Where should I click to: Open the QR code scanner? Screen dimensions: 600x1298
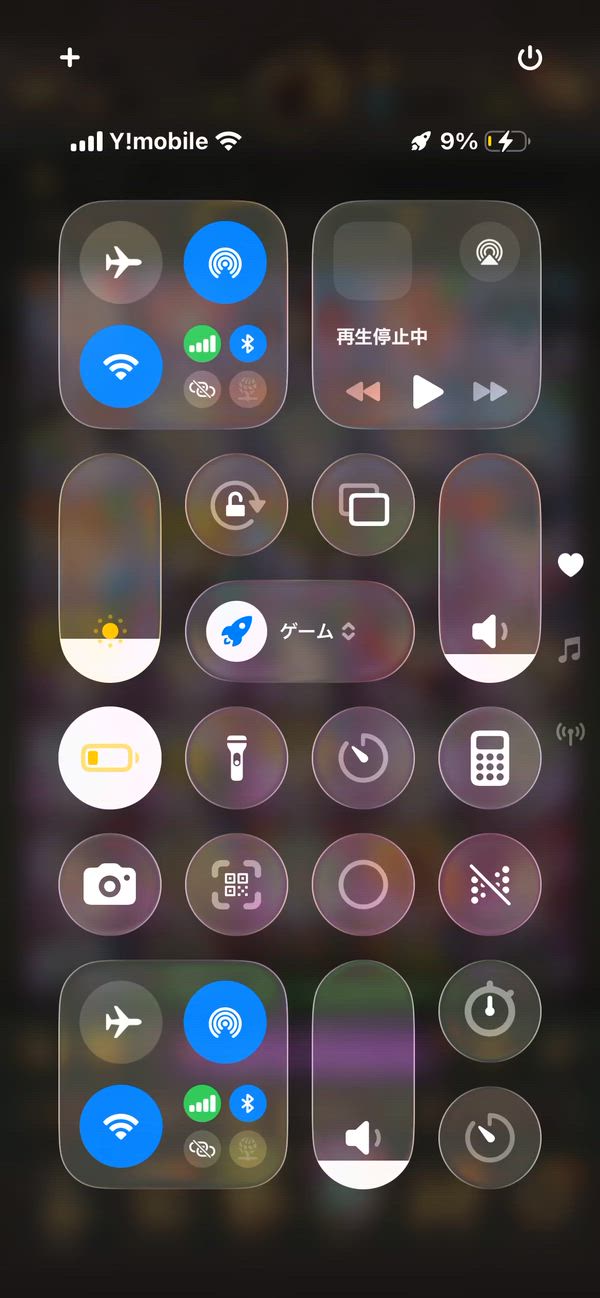[x=236, y=884]
